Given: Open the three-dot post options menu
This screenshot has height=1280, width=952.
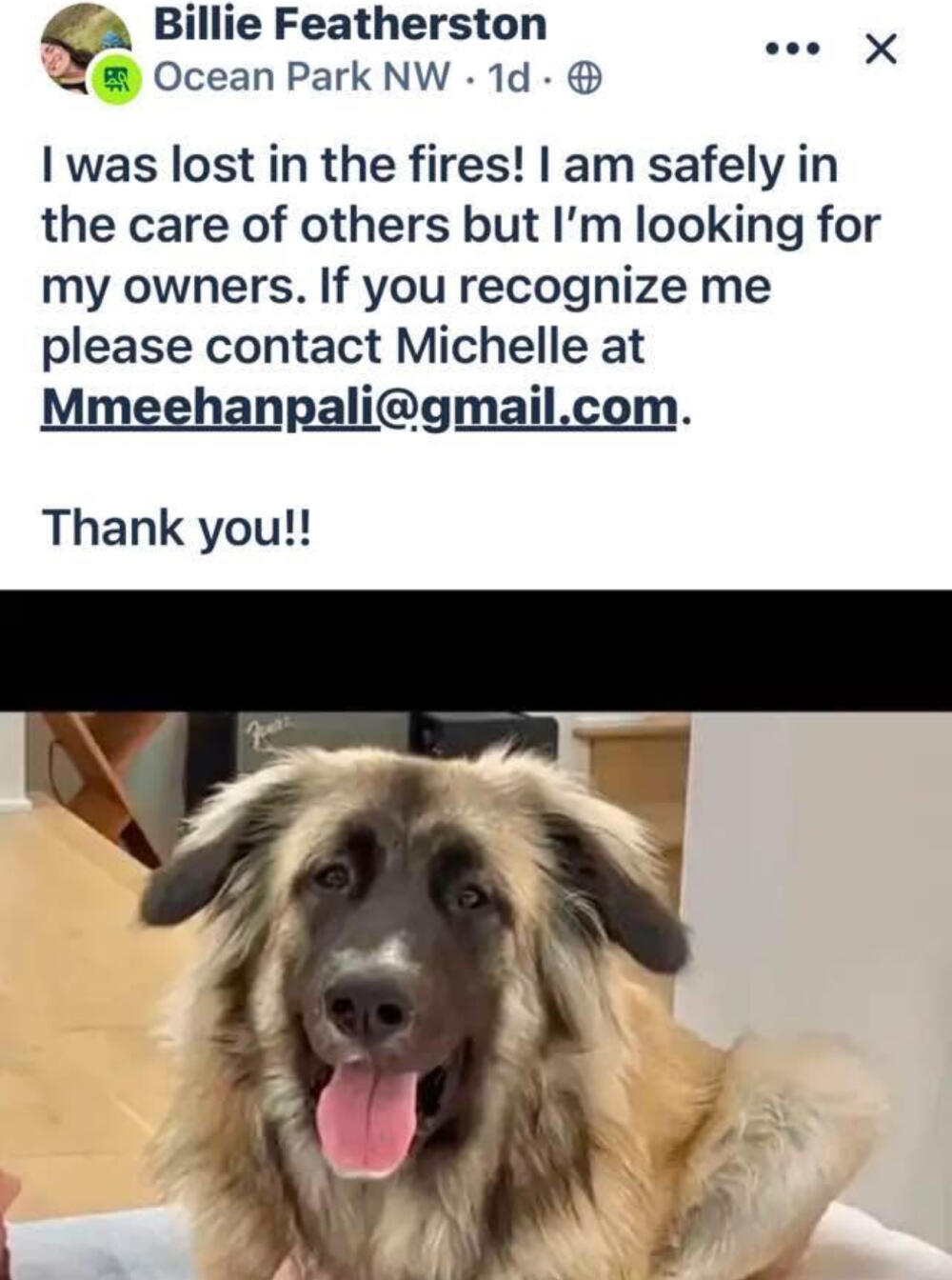Looking at the screenshot, I should coord(793,49).
